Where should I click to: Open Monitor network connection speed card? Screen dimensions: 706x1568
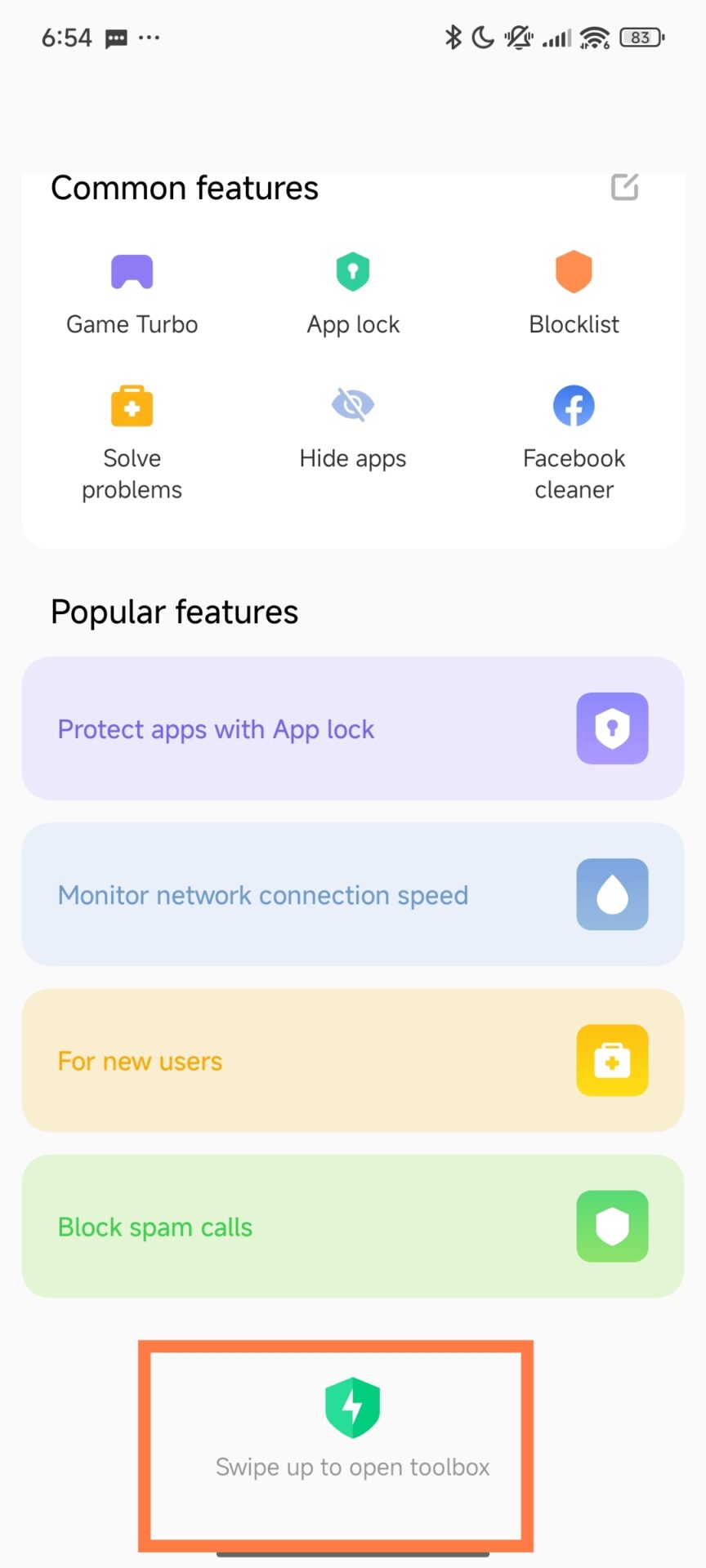(353, 894)
